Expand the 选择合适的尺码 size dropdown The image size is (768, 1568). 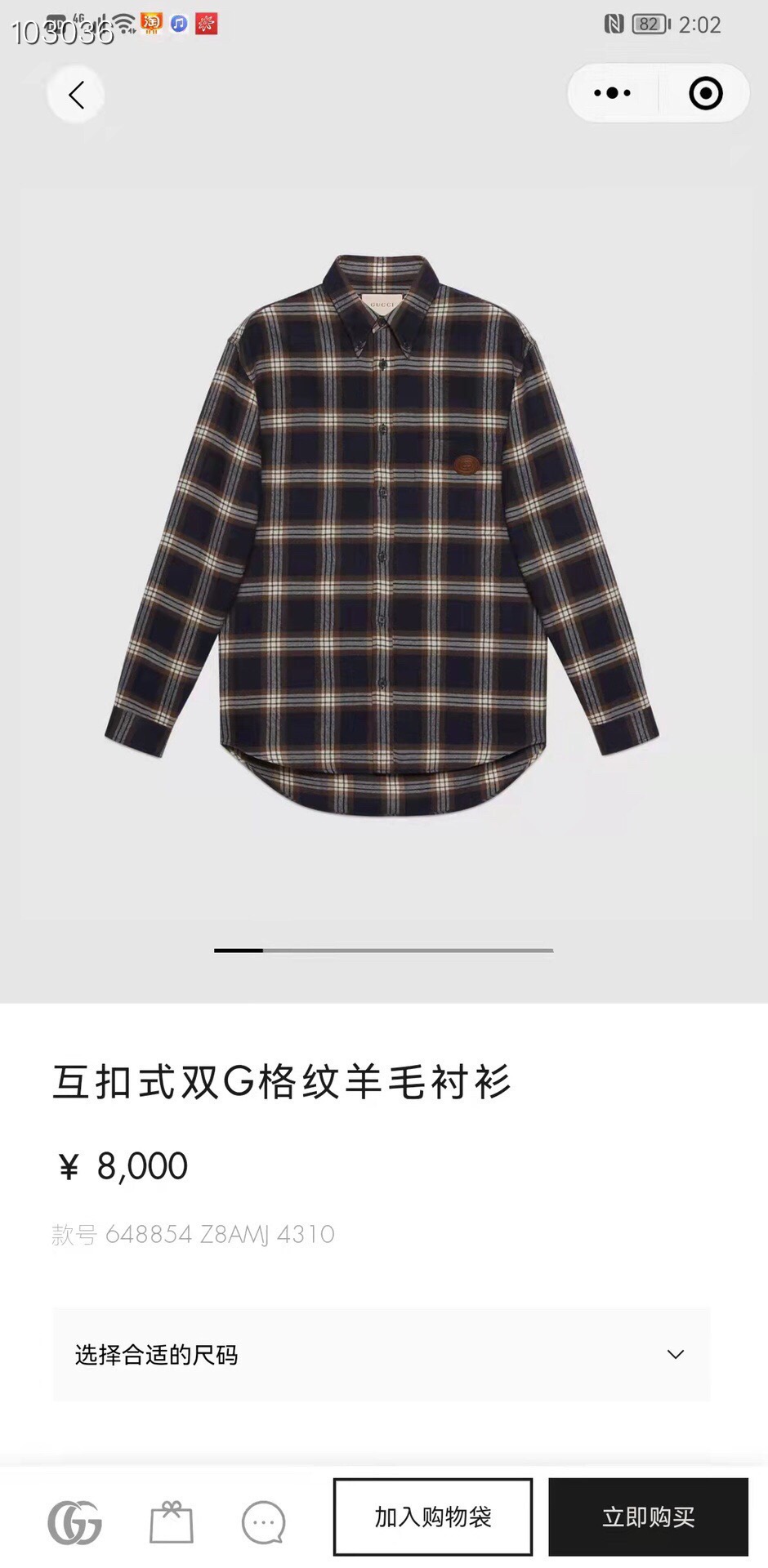point(381,1355)
